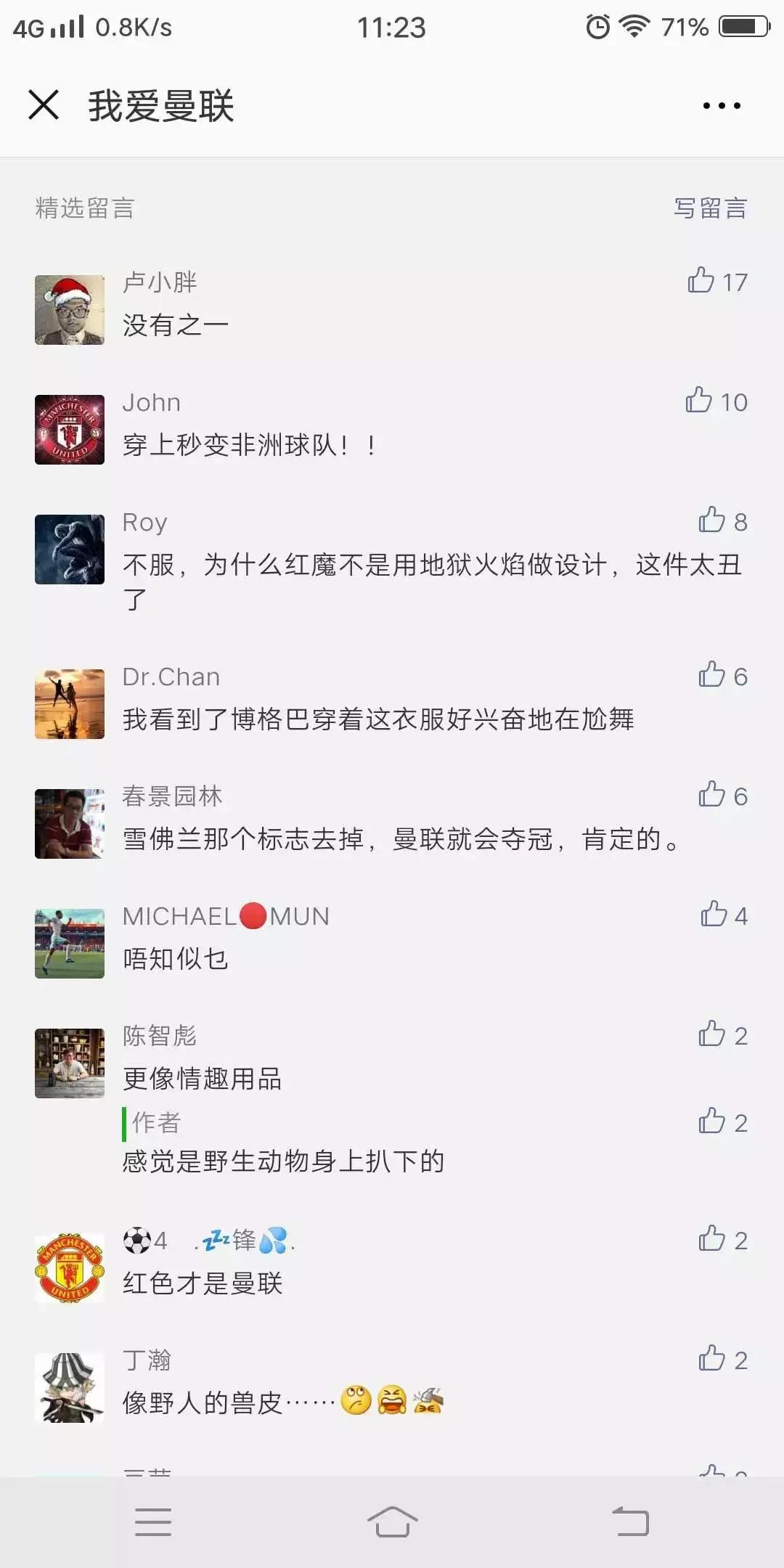
Task: Open the navigation menu at bottom left
Action: [x=152, y=1522]
